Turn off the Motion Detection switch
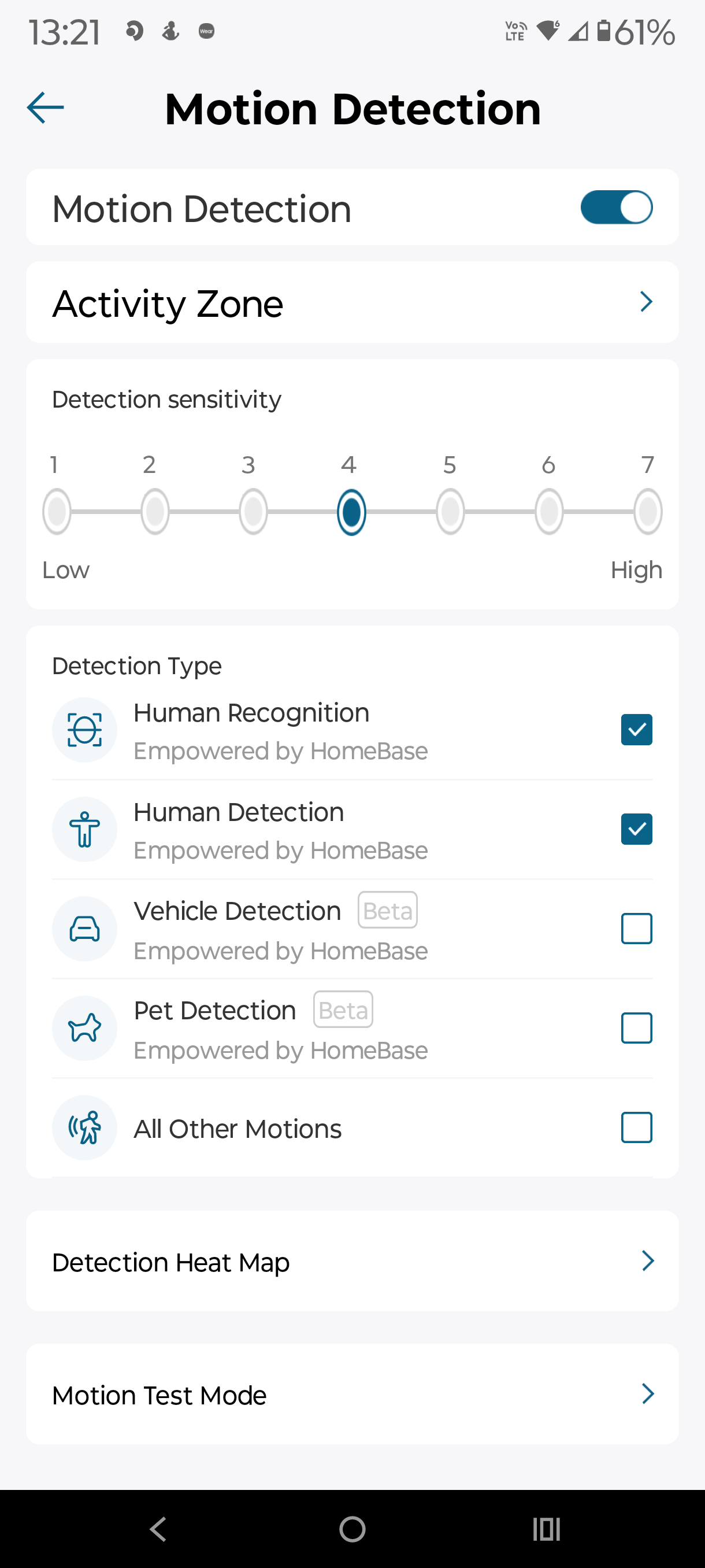Image resolution: width=705 pixels, height=1568 pixels. coord(615,208)
